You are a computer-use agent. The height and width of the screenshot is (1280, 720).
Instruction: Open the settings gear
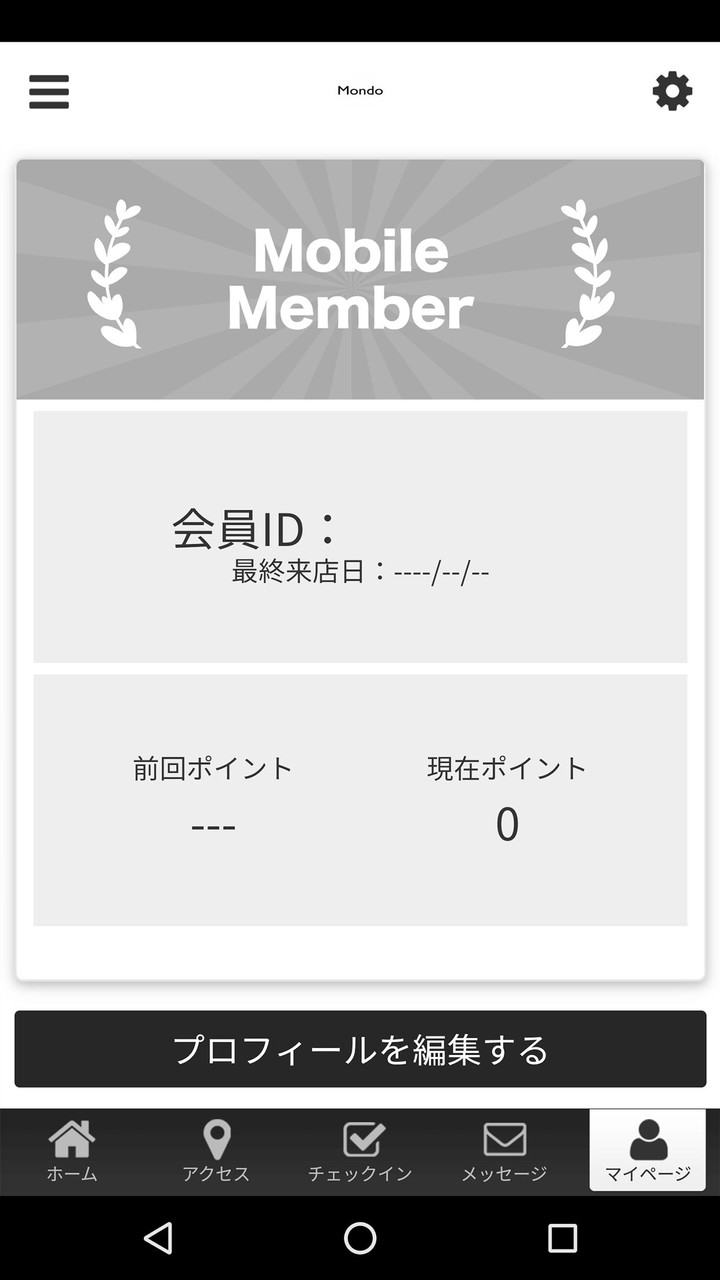pyautogui.click(x=672, y=91)
